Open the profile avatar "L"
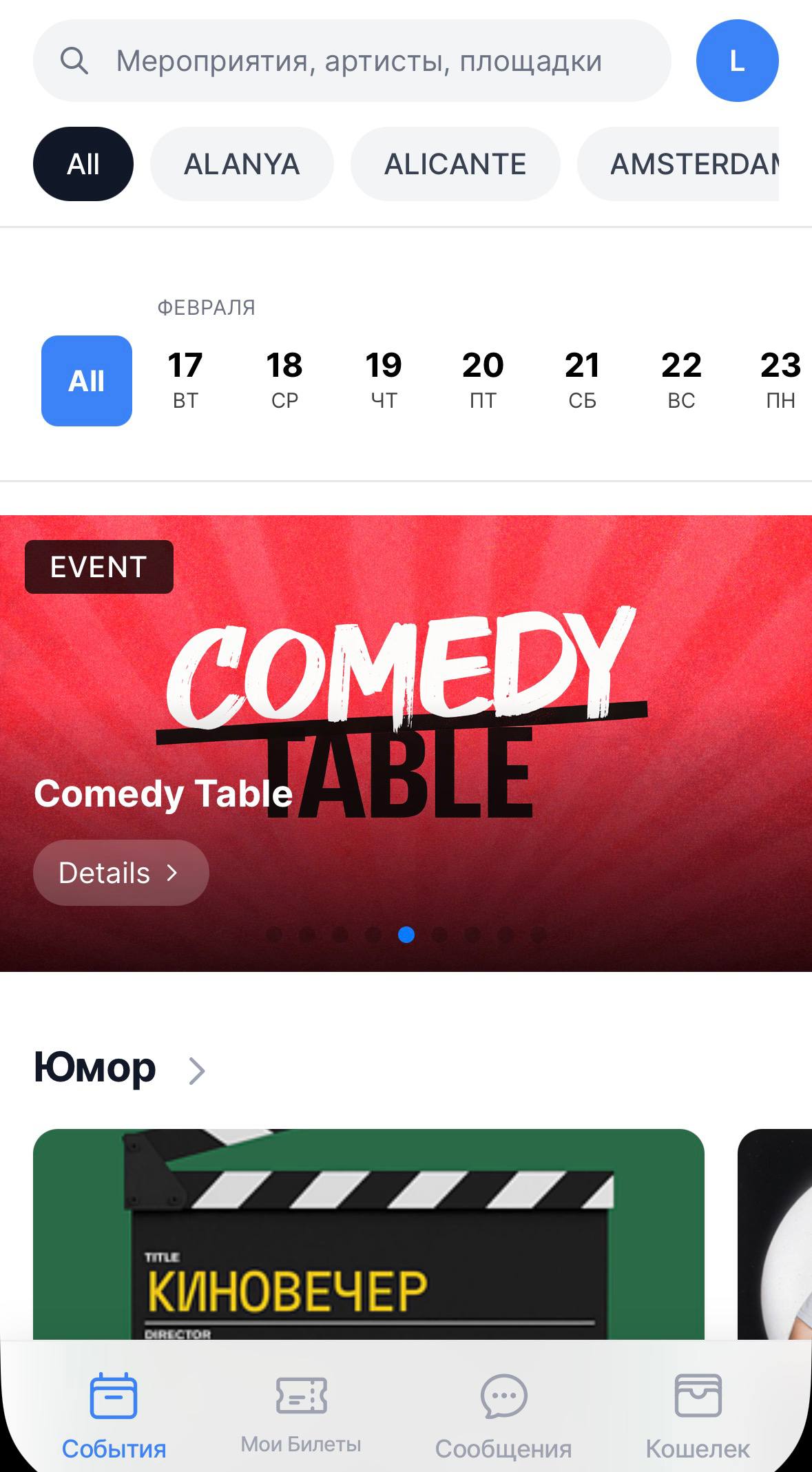The image size is (812, 1472). coord(737,60)
